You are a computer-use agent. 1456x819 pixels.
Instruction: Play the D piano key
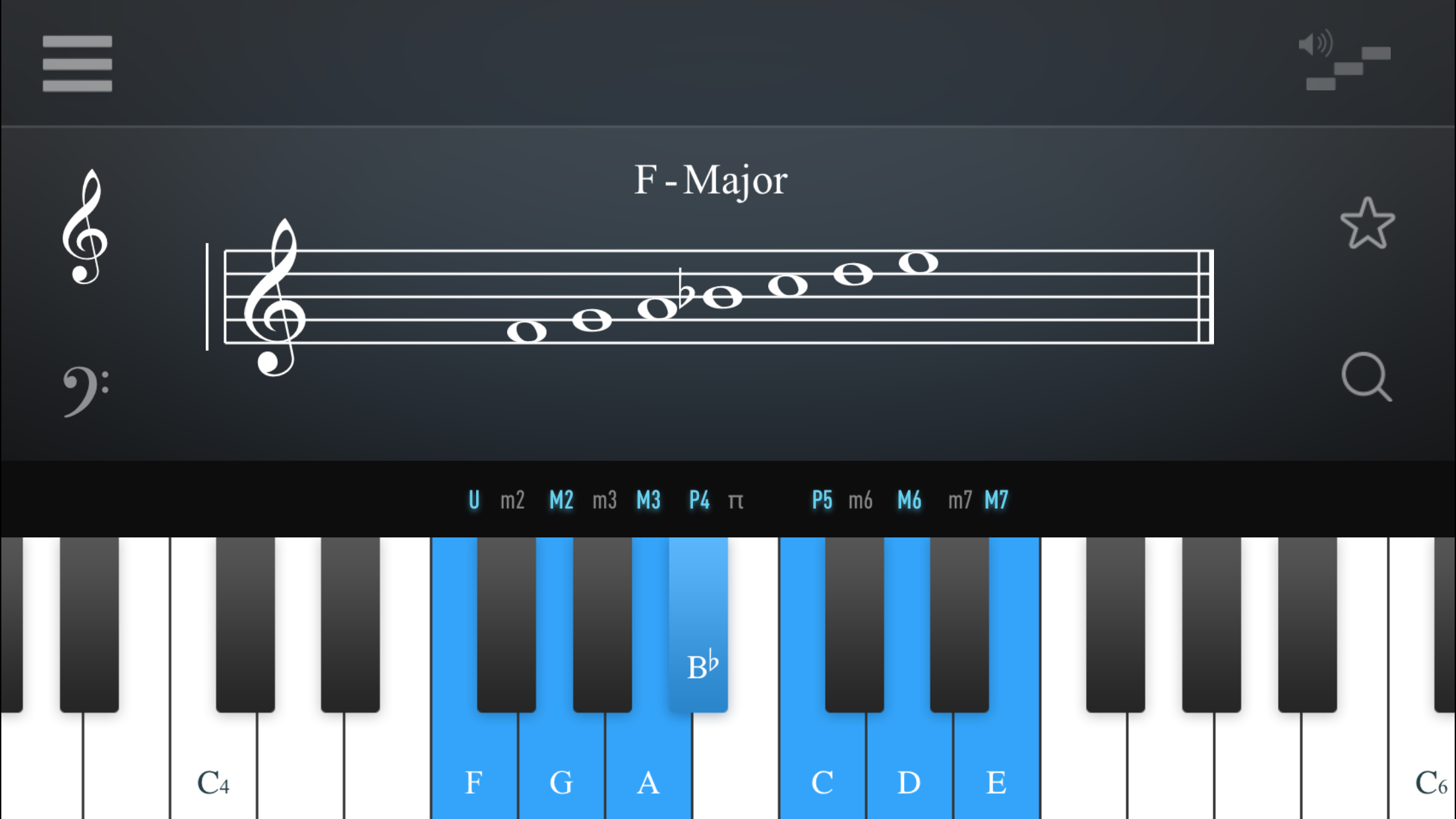909,772
